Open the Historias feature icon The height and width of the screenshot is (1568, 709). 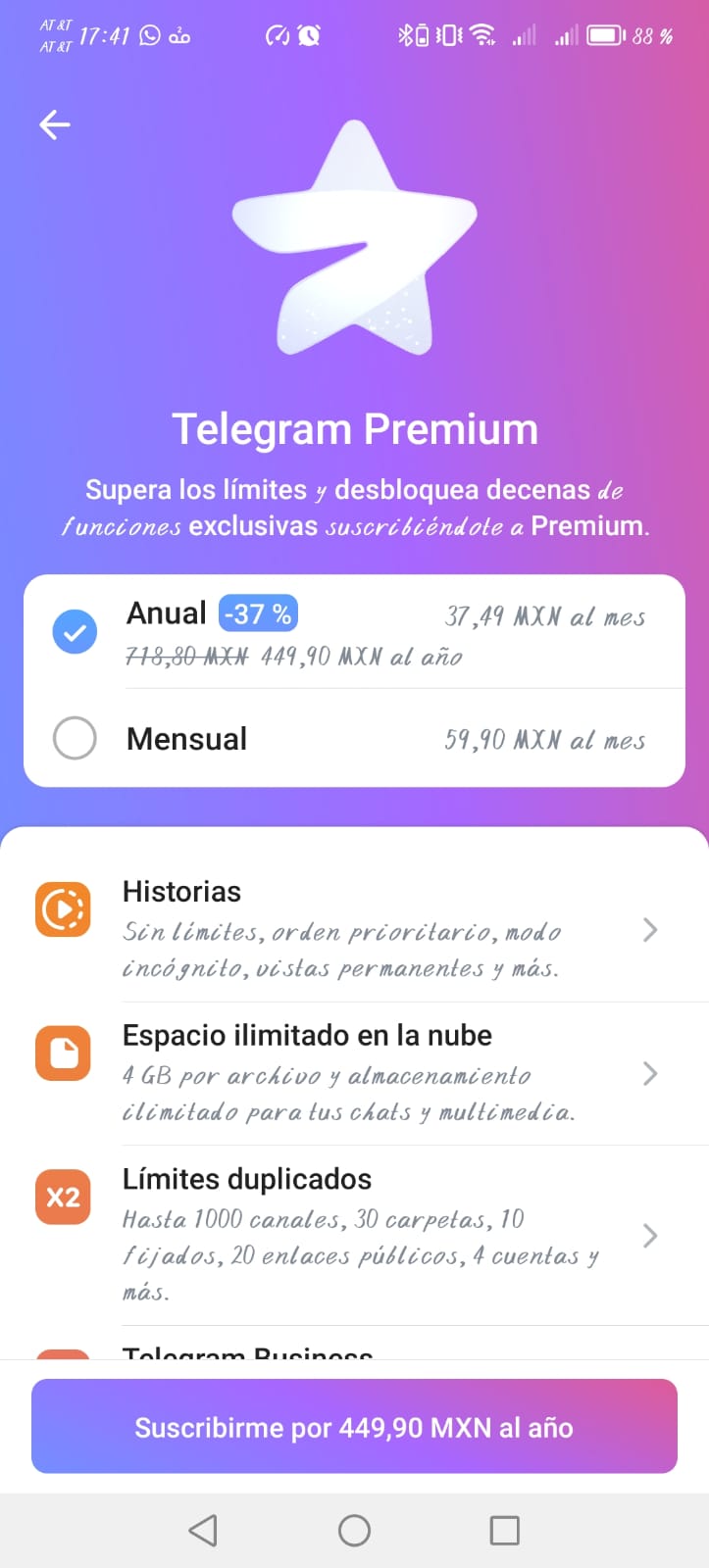(x=63, y=909)
